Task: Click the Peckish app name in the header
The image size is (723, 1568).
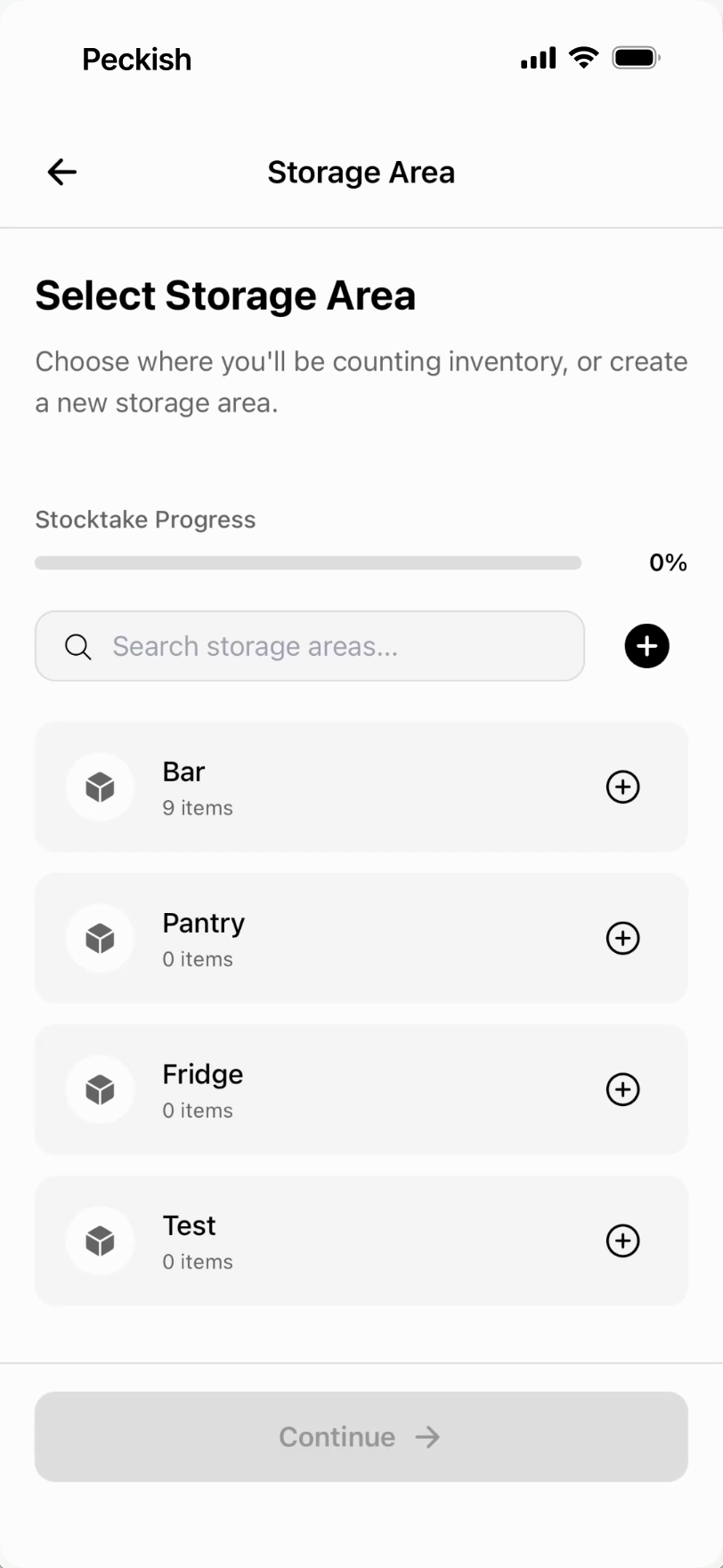Action: coord(136,59)
